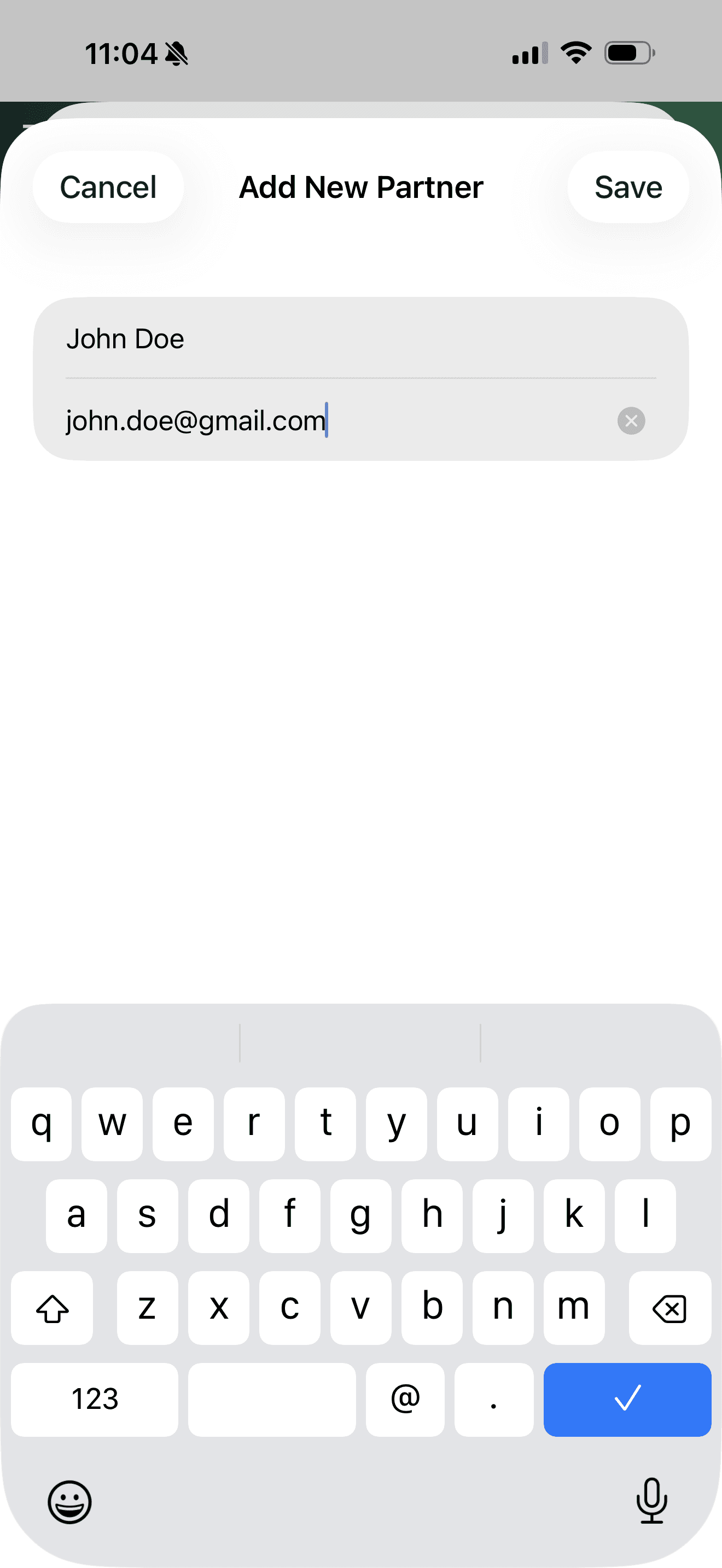Image resolution: width=722 pixels, height=1568 pixels.
Task: Tap the clear text icon in email field
Action: [631, 420]
